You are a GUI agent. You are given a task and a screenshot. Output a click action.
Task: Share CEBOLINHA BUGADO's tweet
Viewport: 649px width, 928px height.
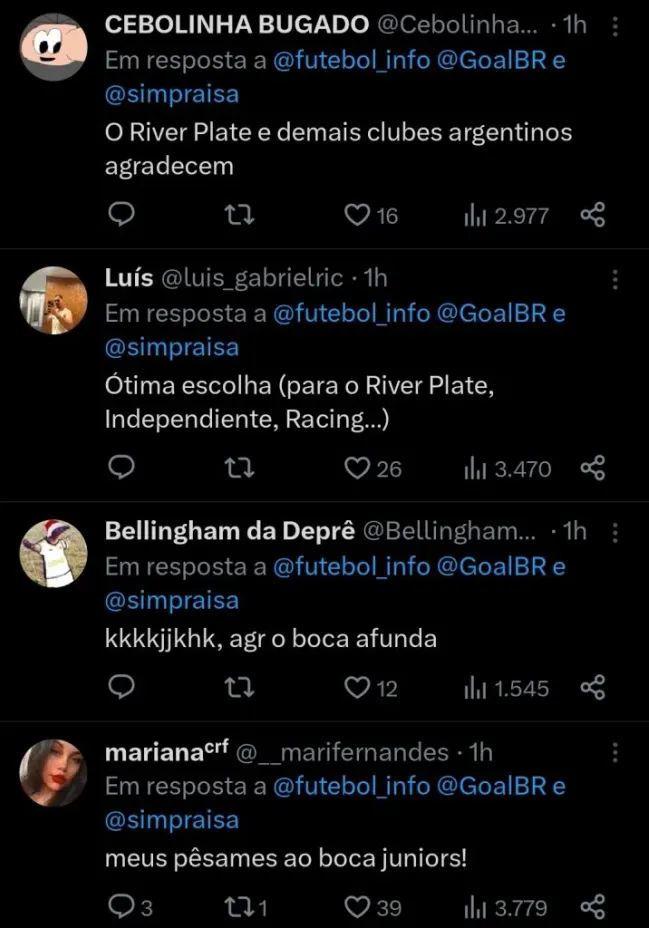(593, 215)
